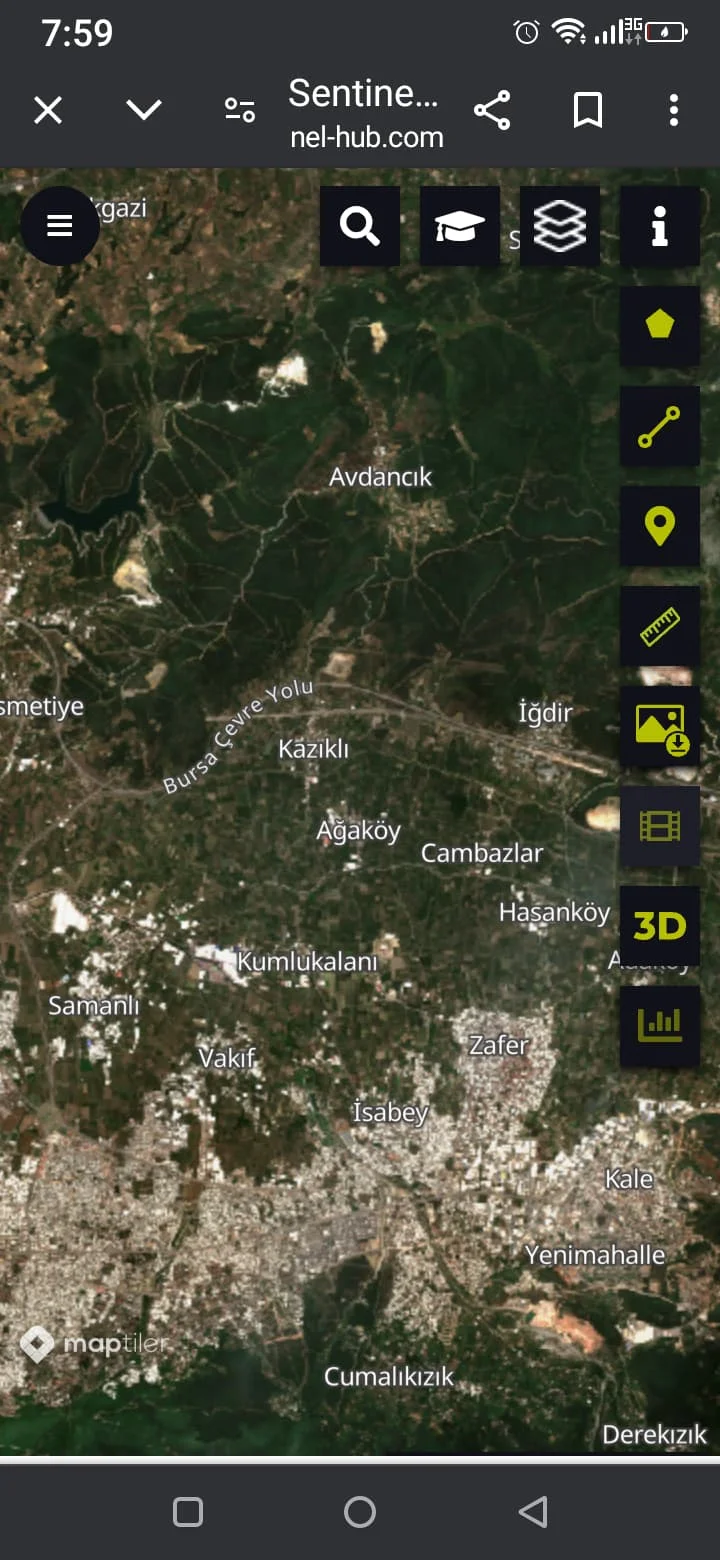The width and height of the screenshot is (720, 1560).
Task: Start creating a timelapse animation
Action: (x=659, y=826)
